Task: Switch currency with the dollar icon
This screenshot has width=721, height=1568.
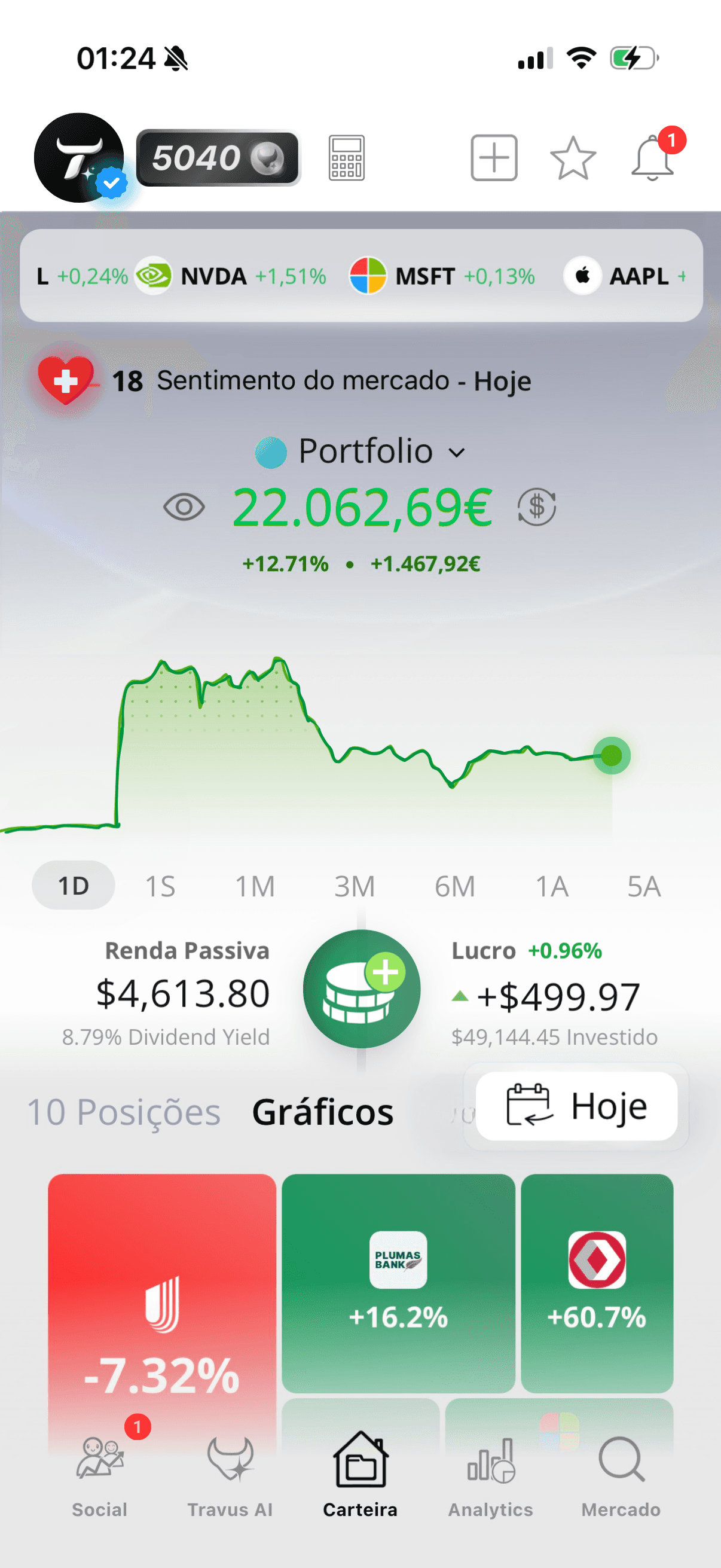Action: pos(537,507)
